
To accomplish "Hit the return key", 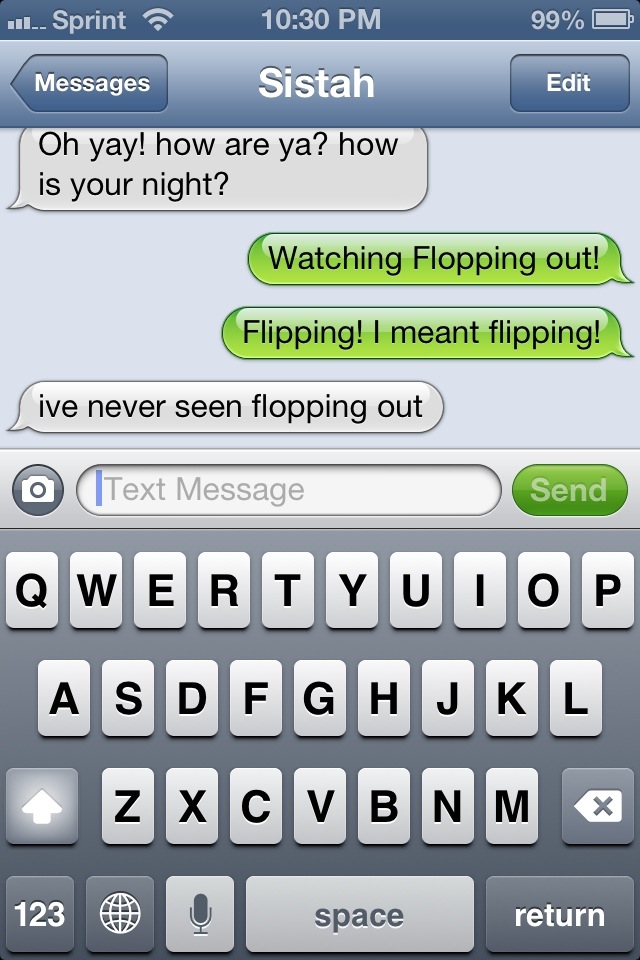I will click(559, 914).
